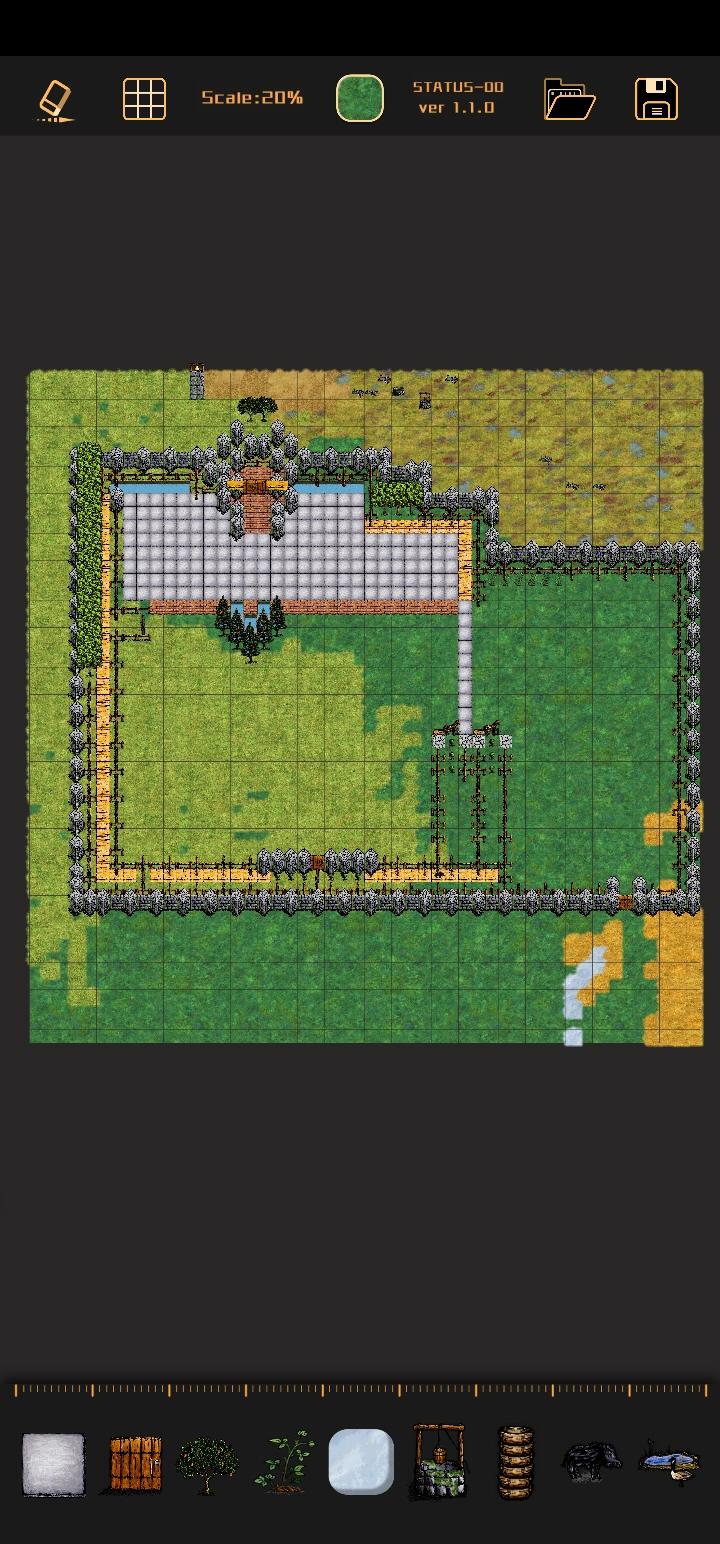Select the wooden fence tile

(130, 1462)
